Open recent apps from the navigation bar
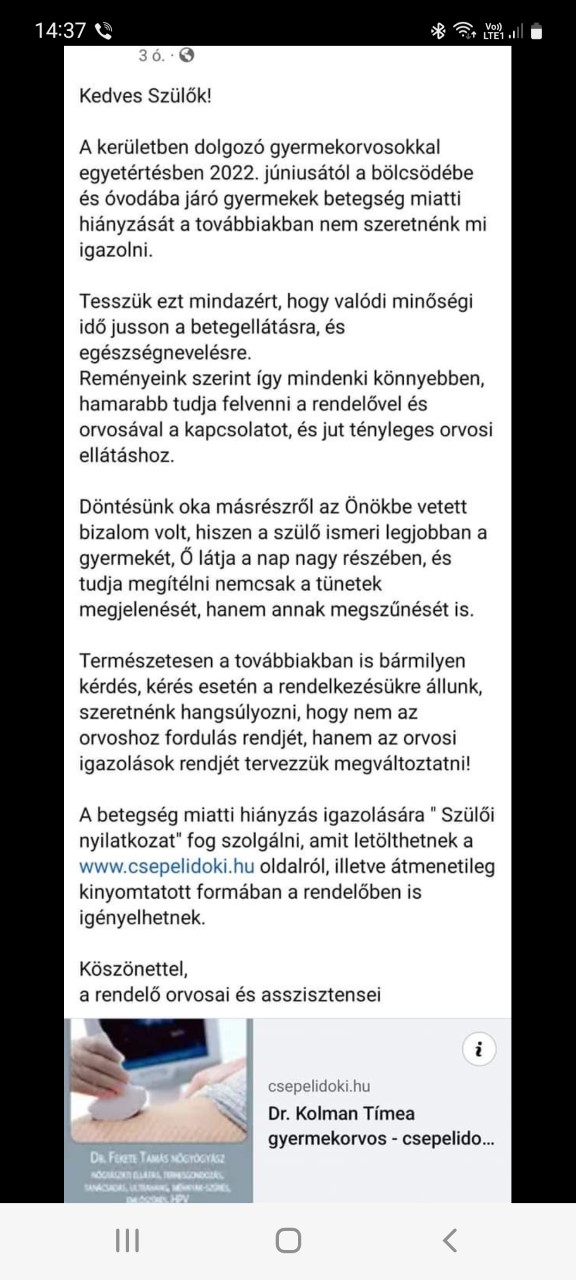 pos(127,1241)
